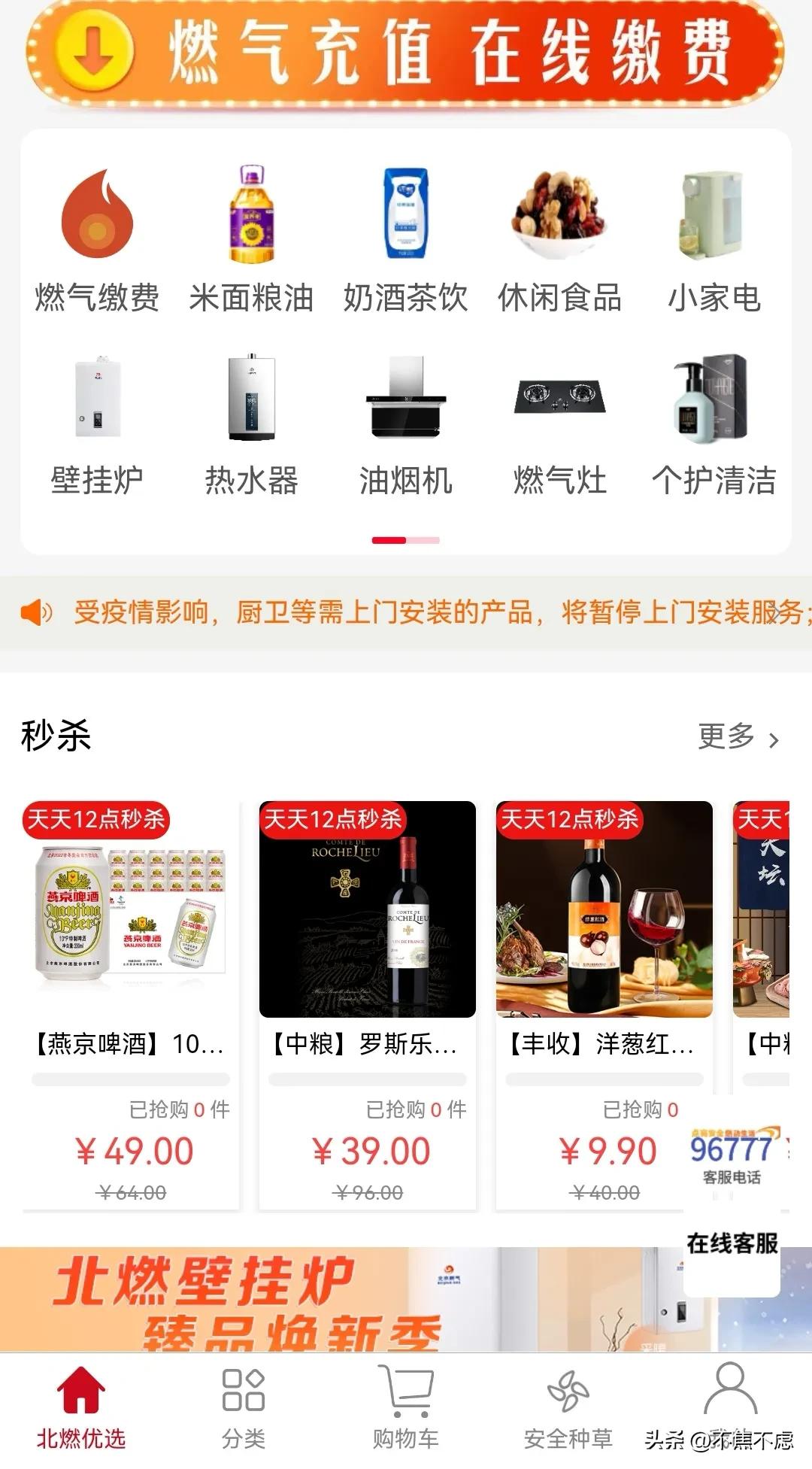Image resolution: width=812 pixels, height=1469 pixels.
Task: Select the second carousel pagination dot
Action: click(x=423, y=540)
